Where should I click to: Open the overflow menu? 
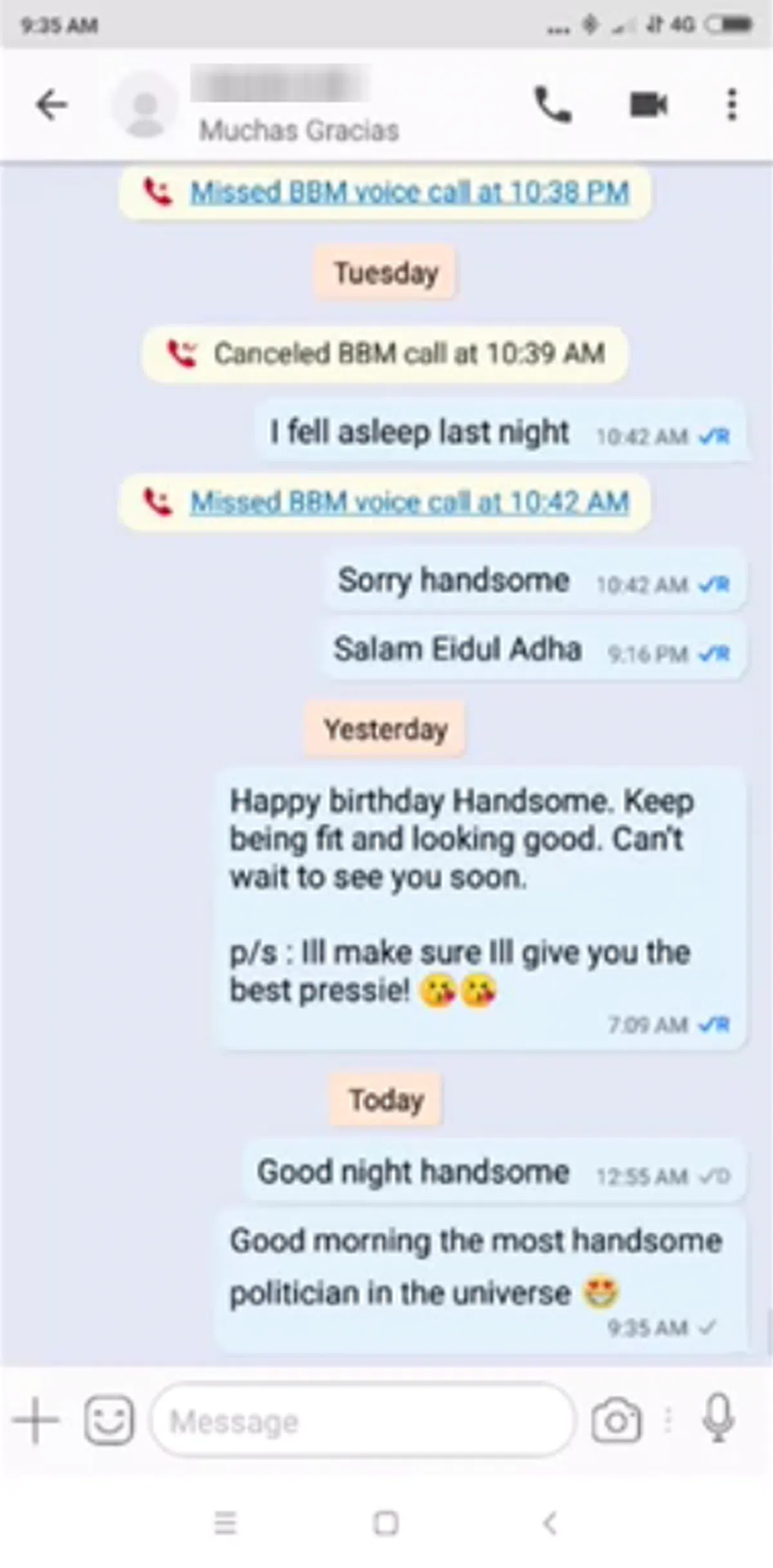click(731, 105)
